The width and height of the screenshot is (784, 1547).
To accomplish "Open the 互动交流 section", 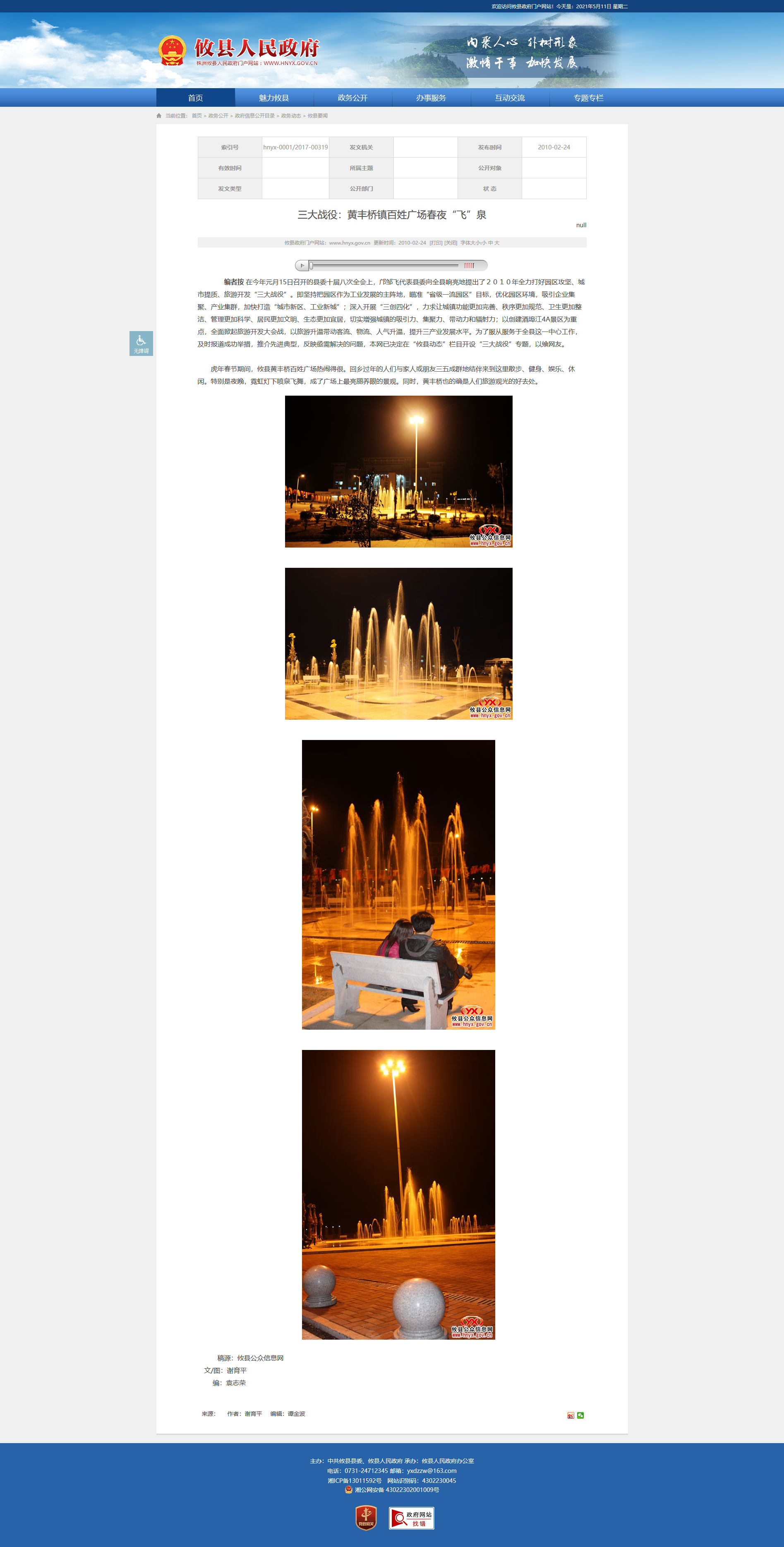I will [x=510, y=98].
